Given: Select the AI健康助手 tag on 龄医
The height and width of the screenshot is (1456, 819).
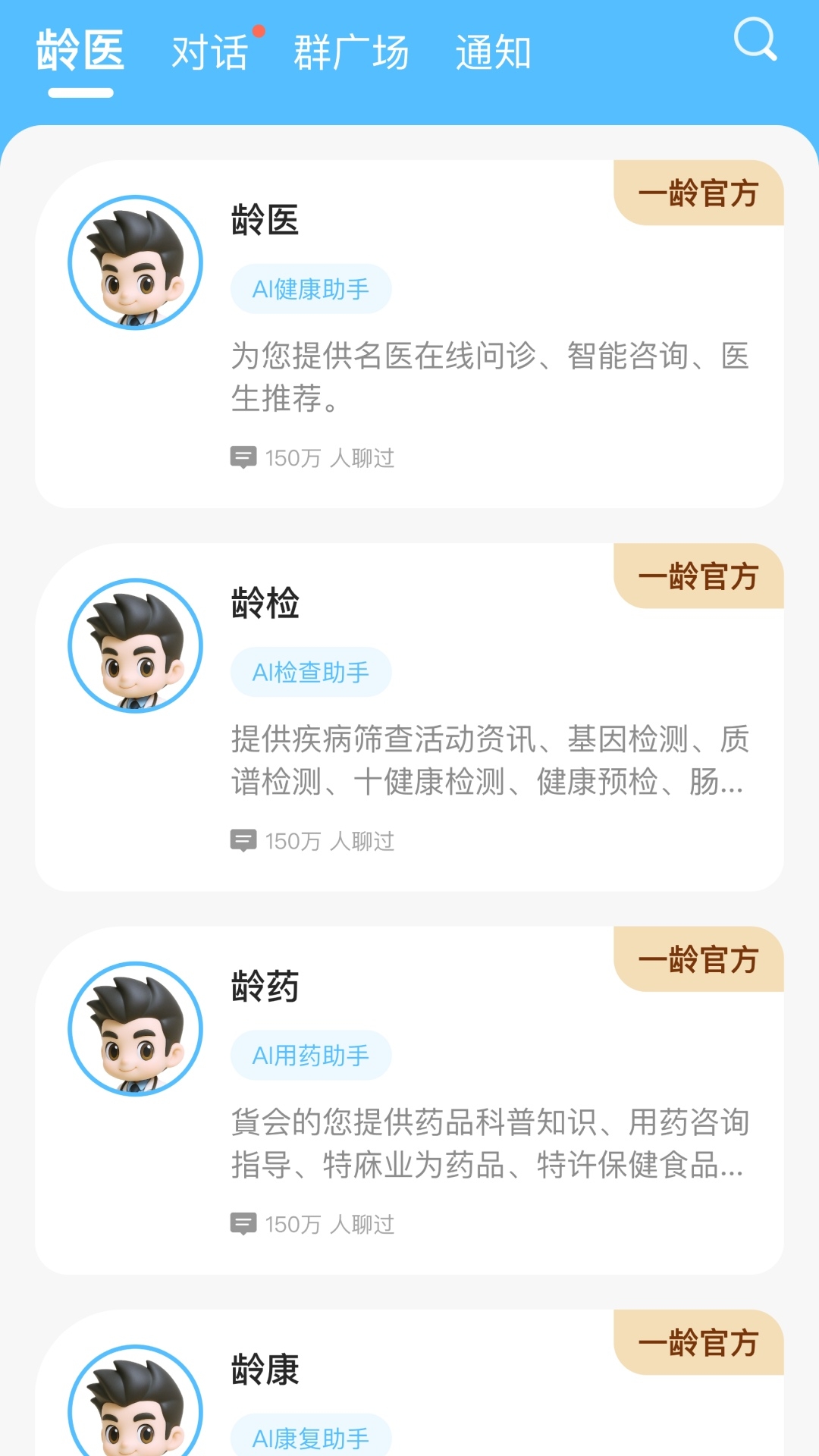Looking at the screenshot, I should 309,288.
